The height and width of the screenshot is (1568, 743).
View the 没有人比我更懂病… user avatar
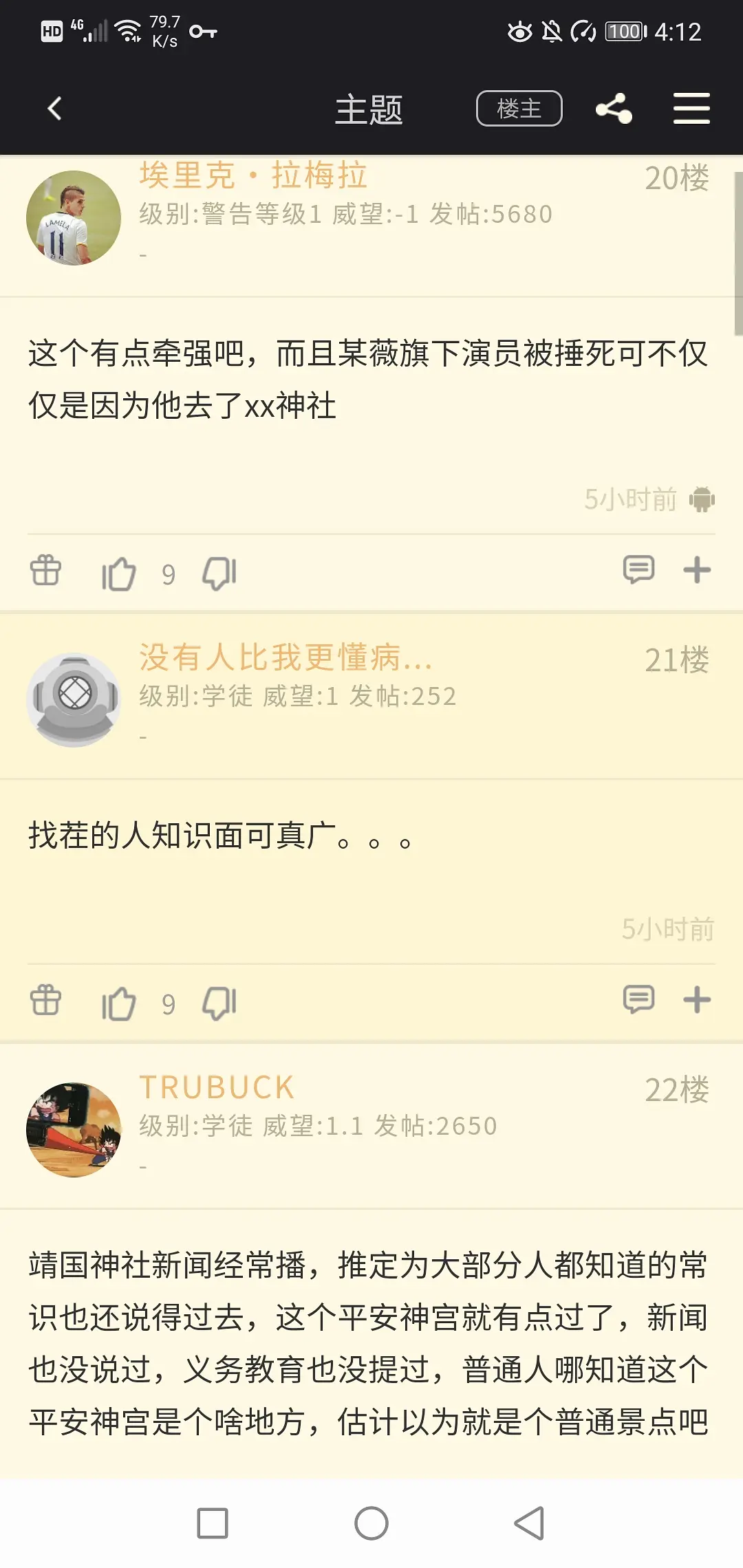74,699
